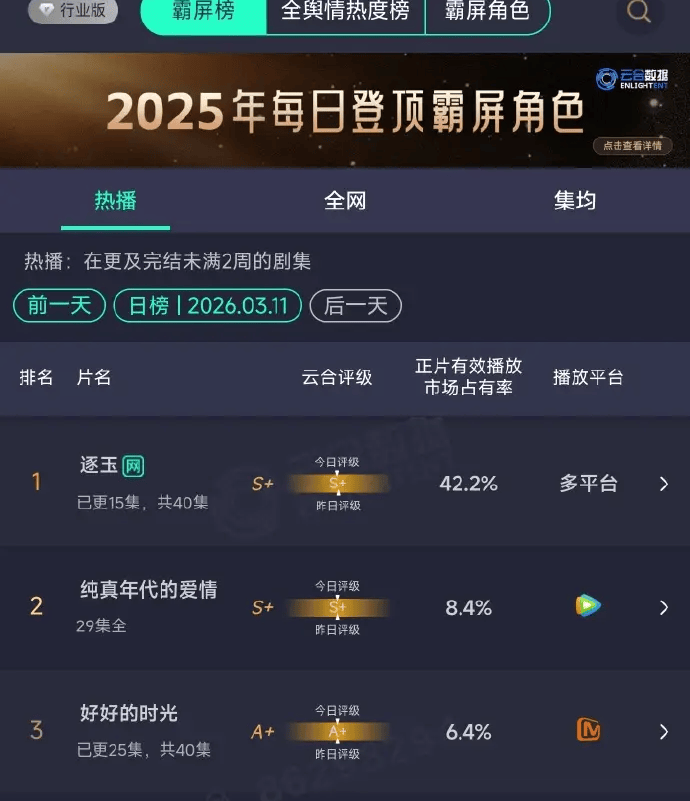Open the 2025年每日登顶霸屏角色 banner

pyautogui.click(x=345, y=112)
